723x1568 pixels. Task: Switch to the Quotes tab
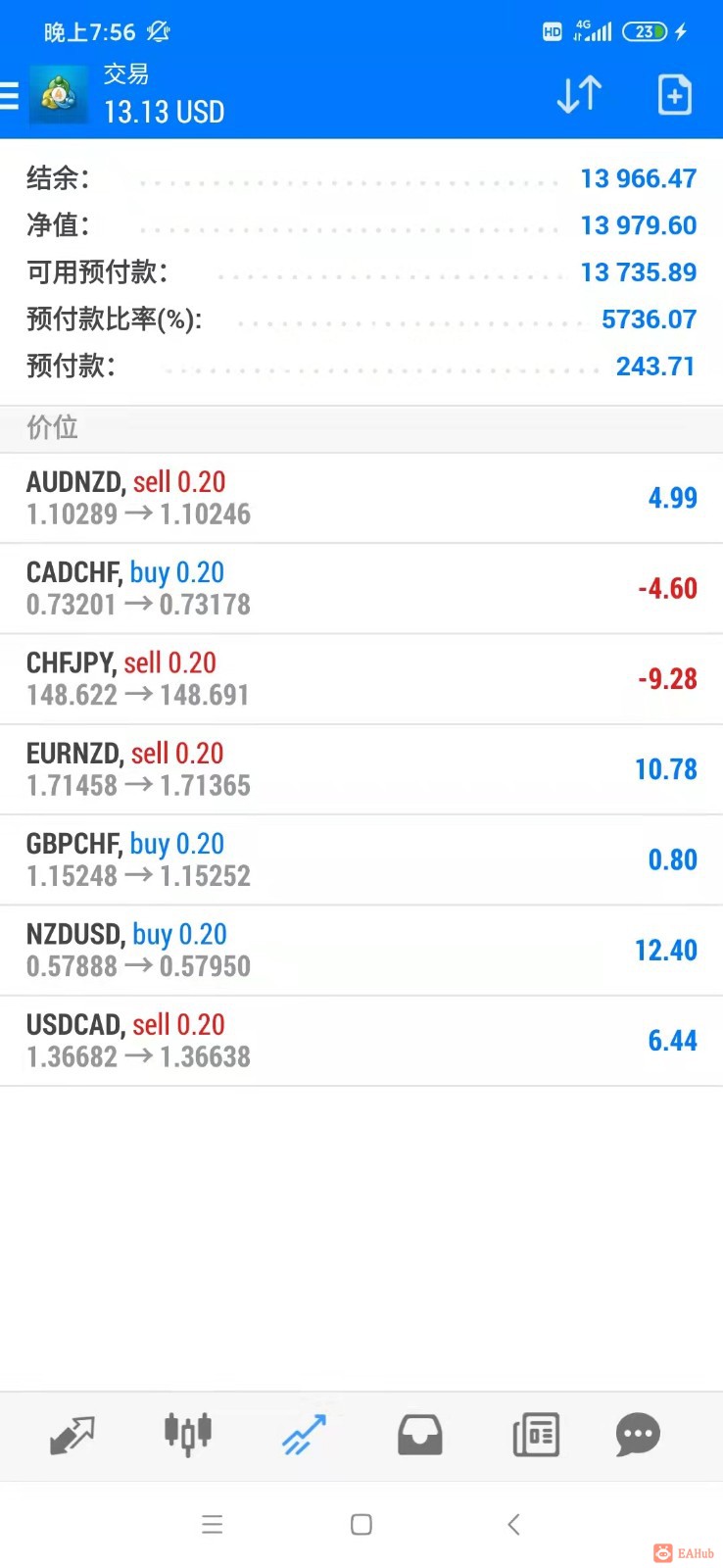pos(72,1436)
